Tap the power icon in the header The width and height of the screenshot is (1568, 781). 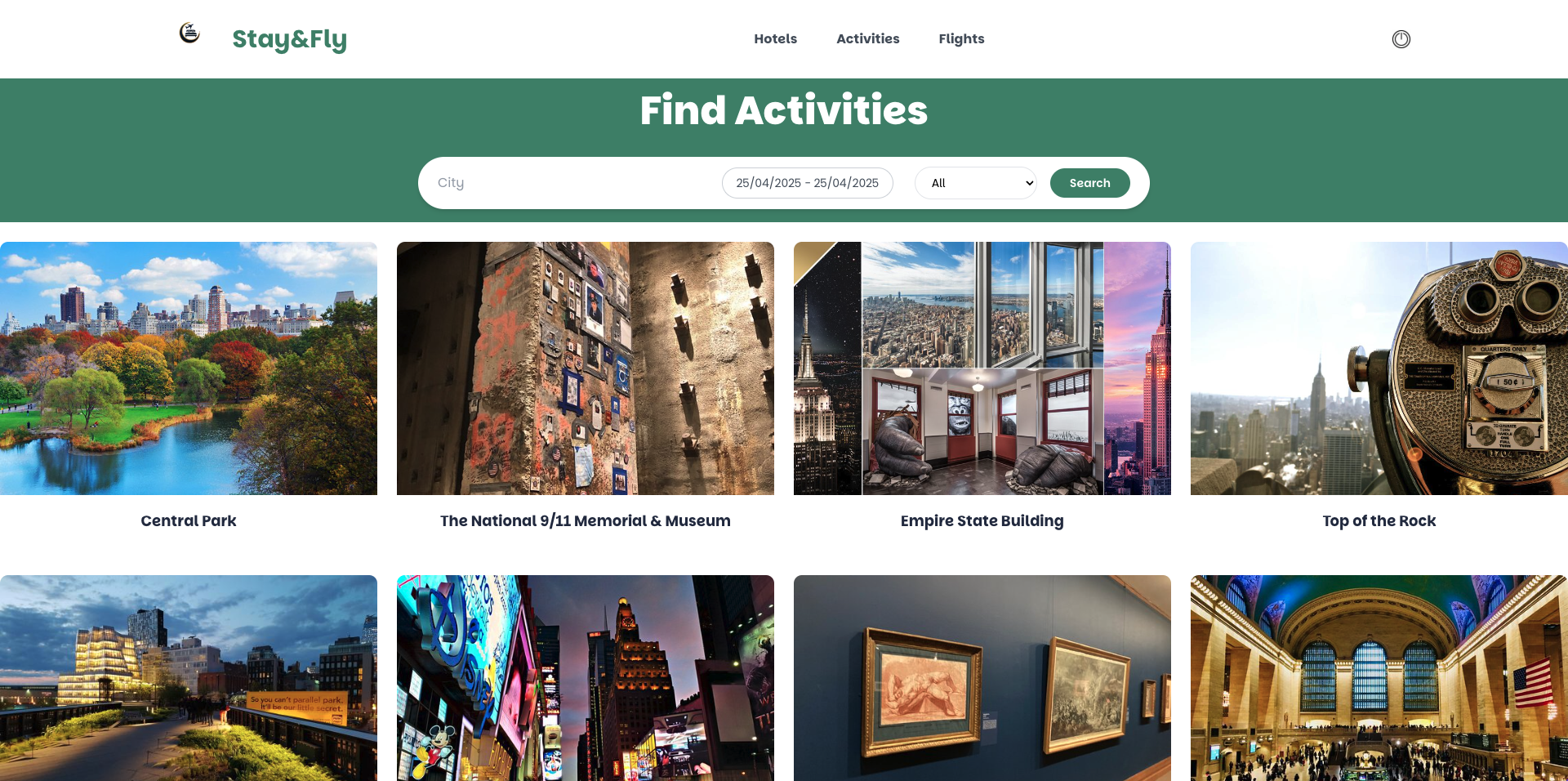pyautogui.click(x=1401, y=39)
